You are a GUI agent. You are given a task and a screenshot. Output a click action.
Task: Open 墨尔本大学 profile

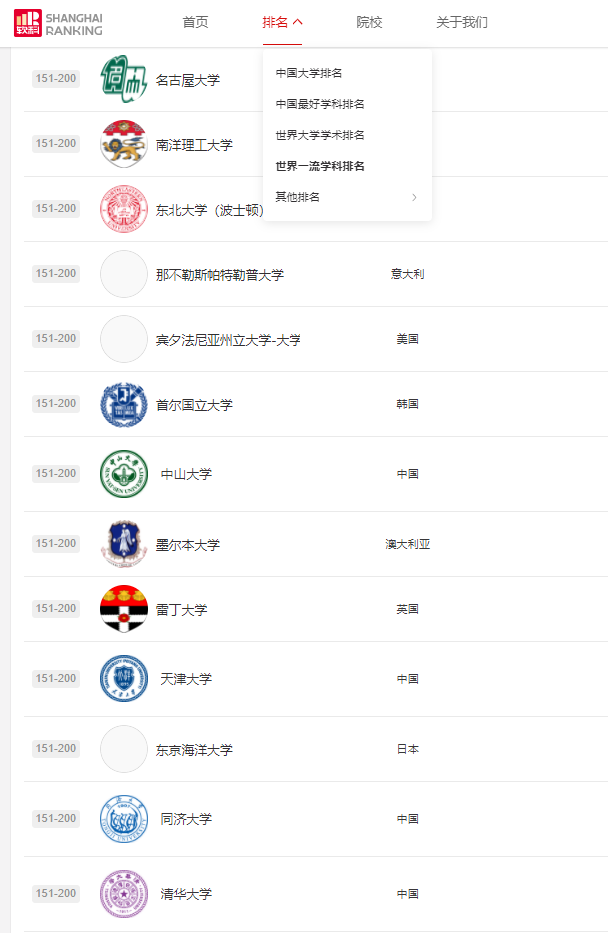(x=187, y=545)
